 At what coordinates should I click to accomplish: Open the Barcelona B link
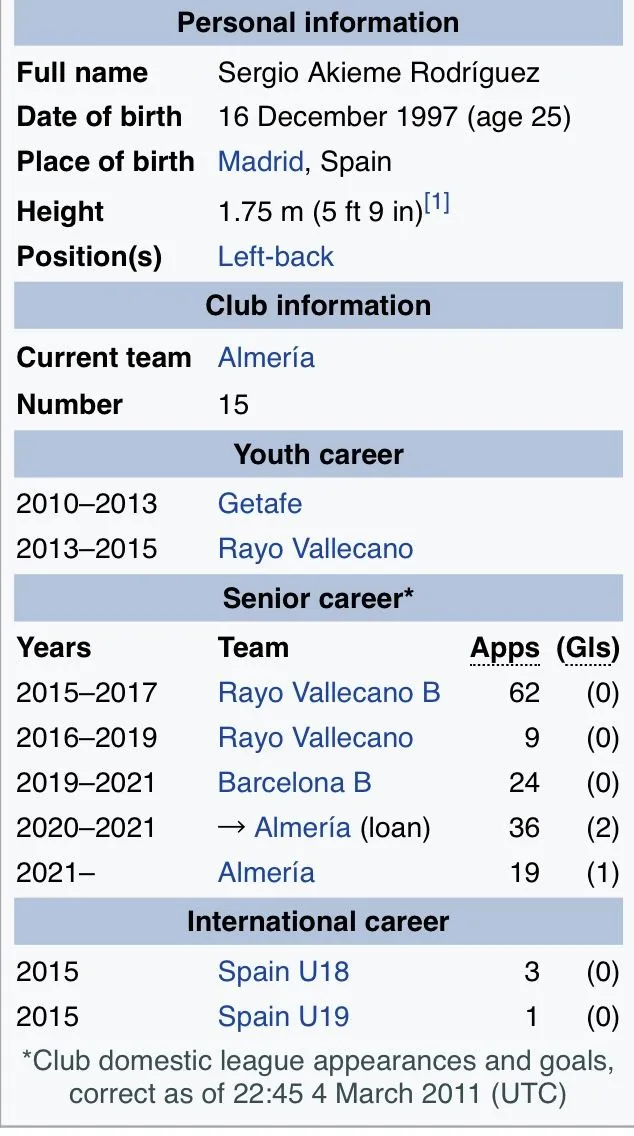[294, 782]
